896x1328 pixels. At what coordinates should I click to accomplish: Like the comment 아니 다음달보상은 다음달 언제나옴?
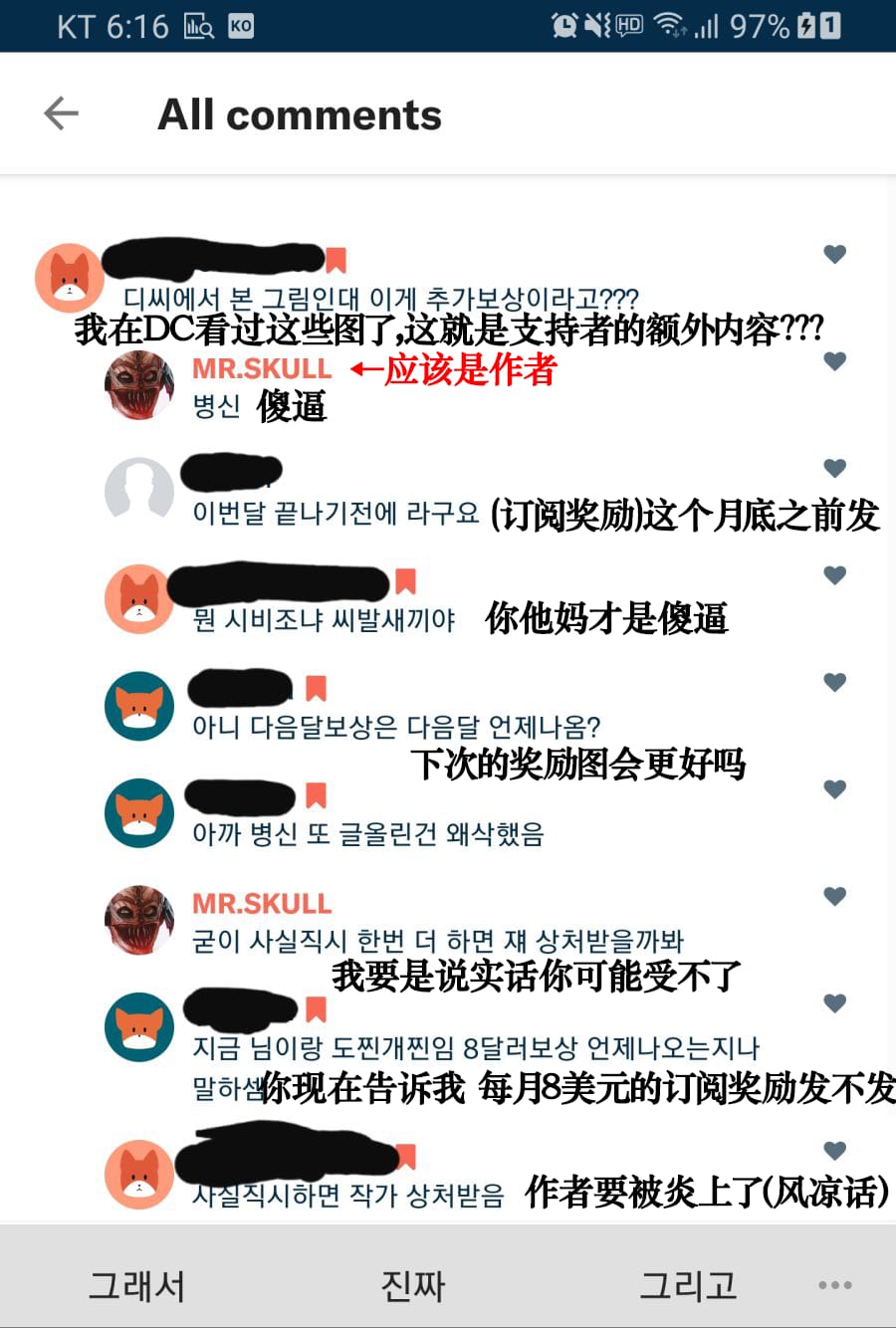click(x=834, y=682)
